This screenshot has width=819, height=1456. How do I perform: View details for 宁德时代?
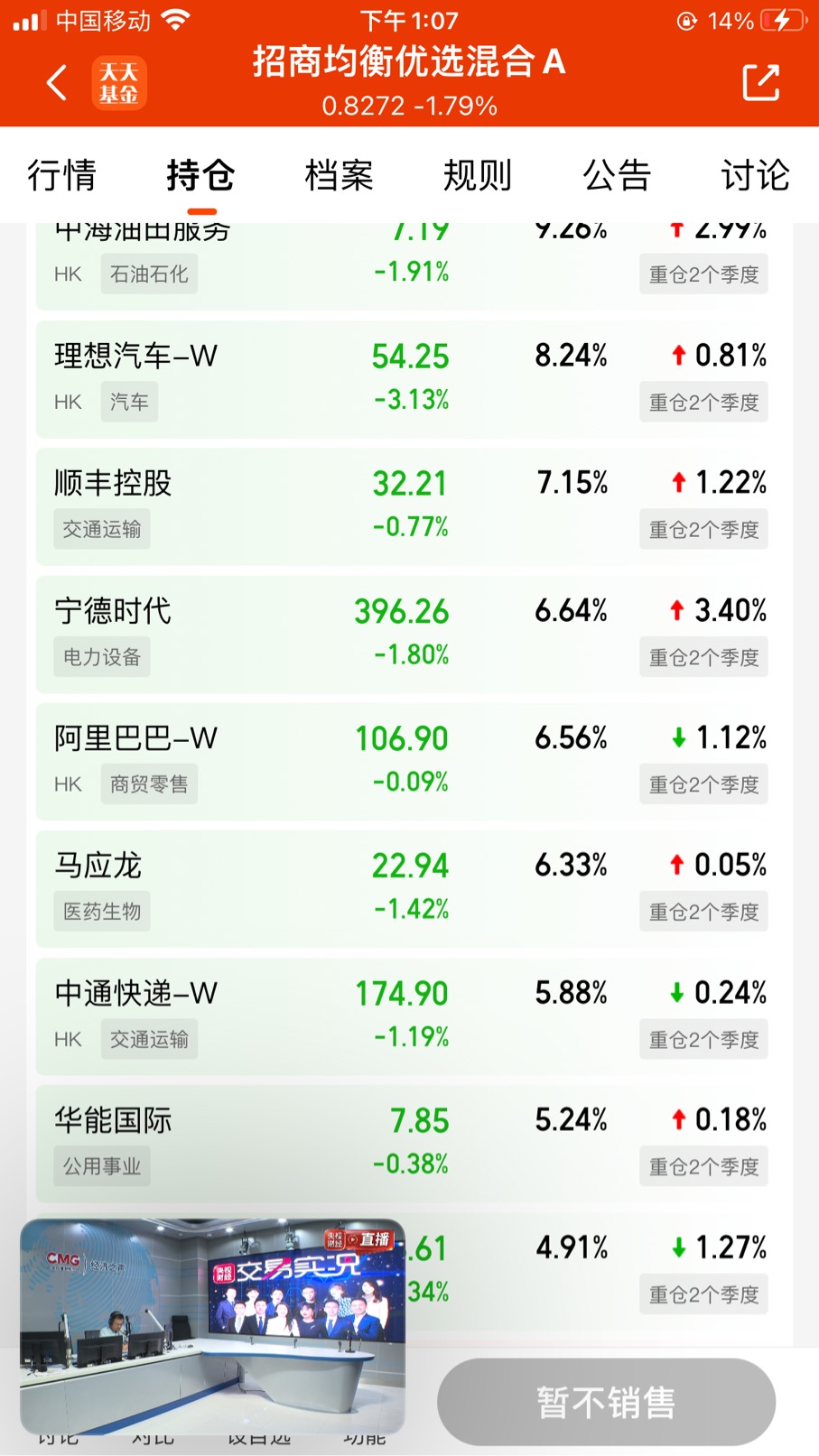tap(409, 635)
